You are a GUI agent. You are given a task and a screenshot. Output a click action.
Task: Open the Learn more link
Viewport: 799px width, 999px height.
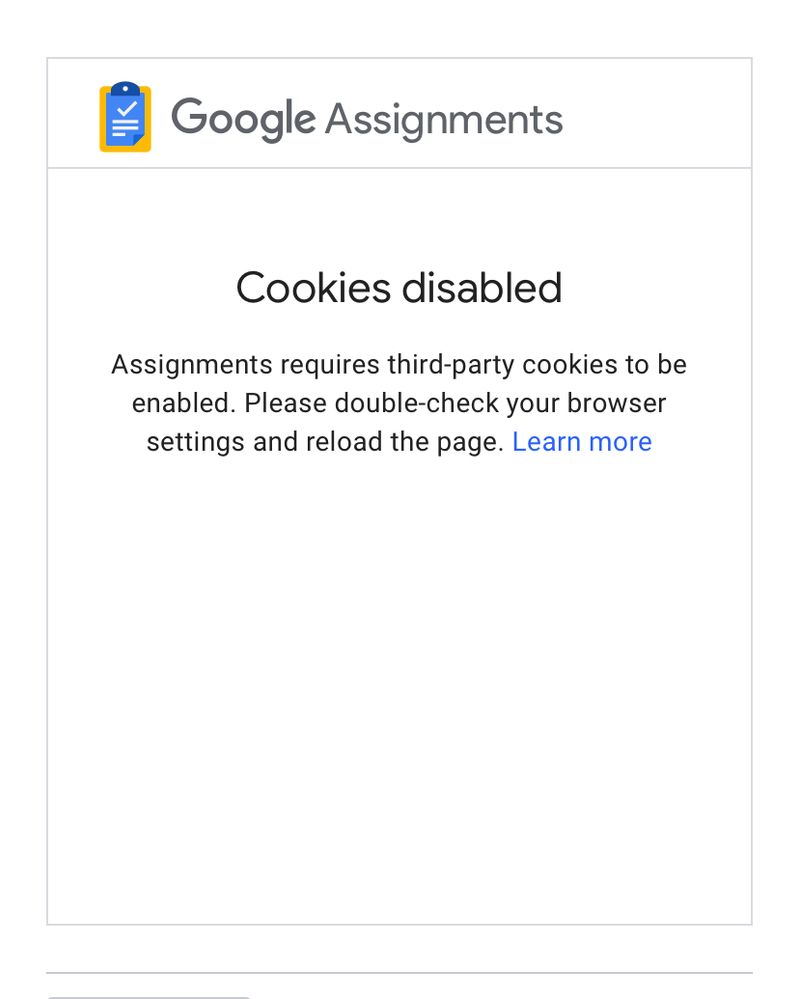[x=581, y=442]
